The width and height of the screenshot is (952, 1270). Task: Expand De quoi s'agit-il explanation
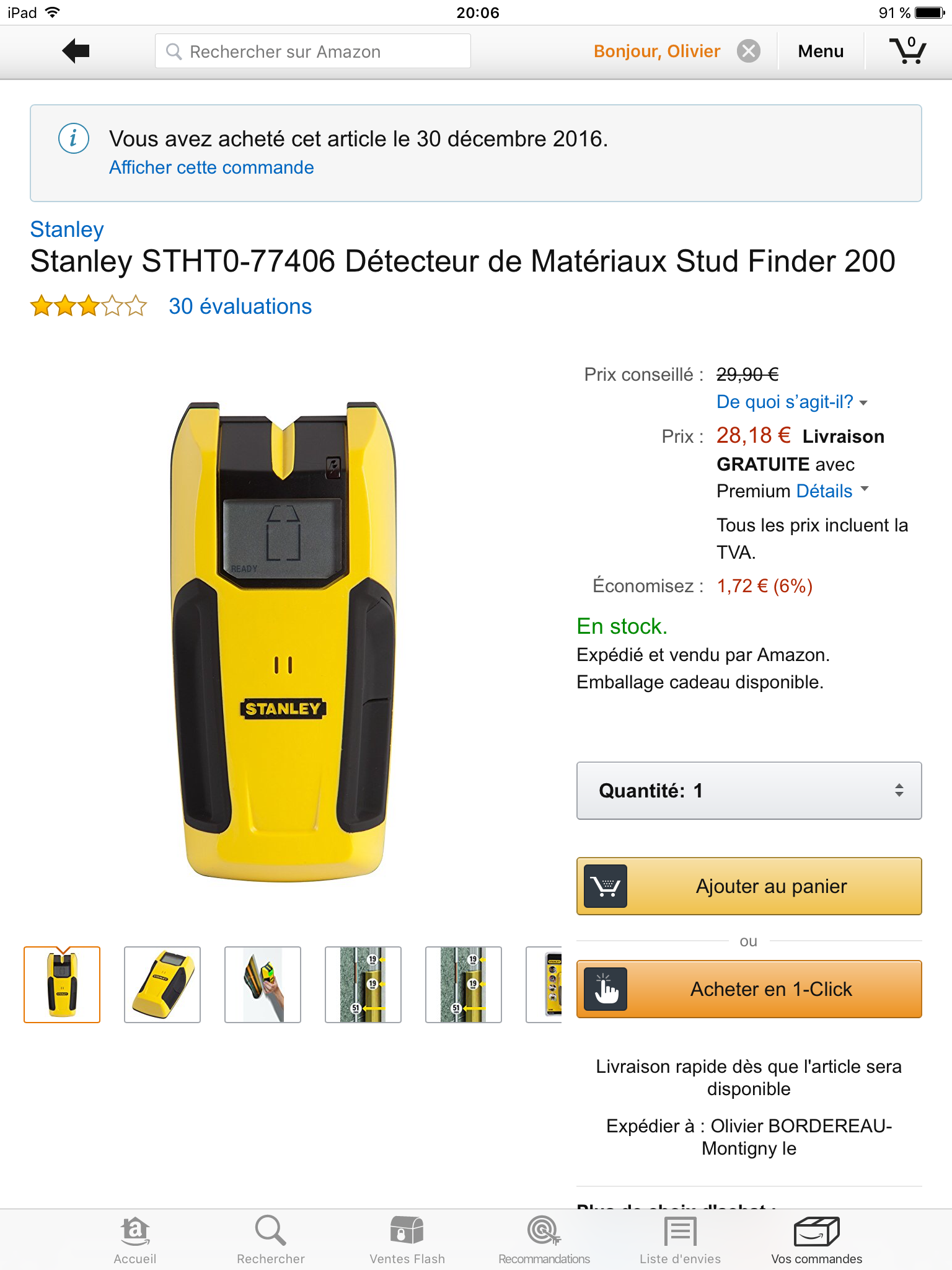(x=791, y=402)
